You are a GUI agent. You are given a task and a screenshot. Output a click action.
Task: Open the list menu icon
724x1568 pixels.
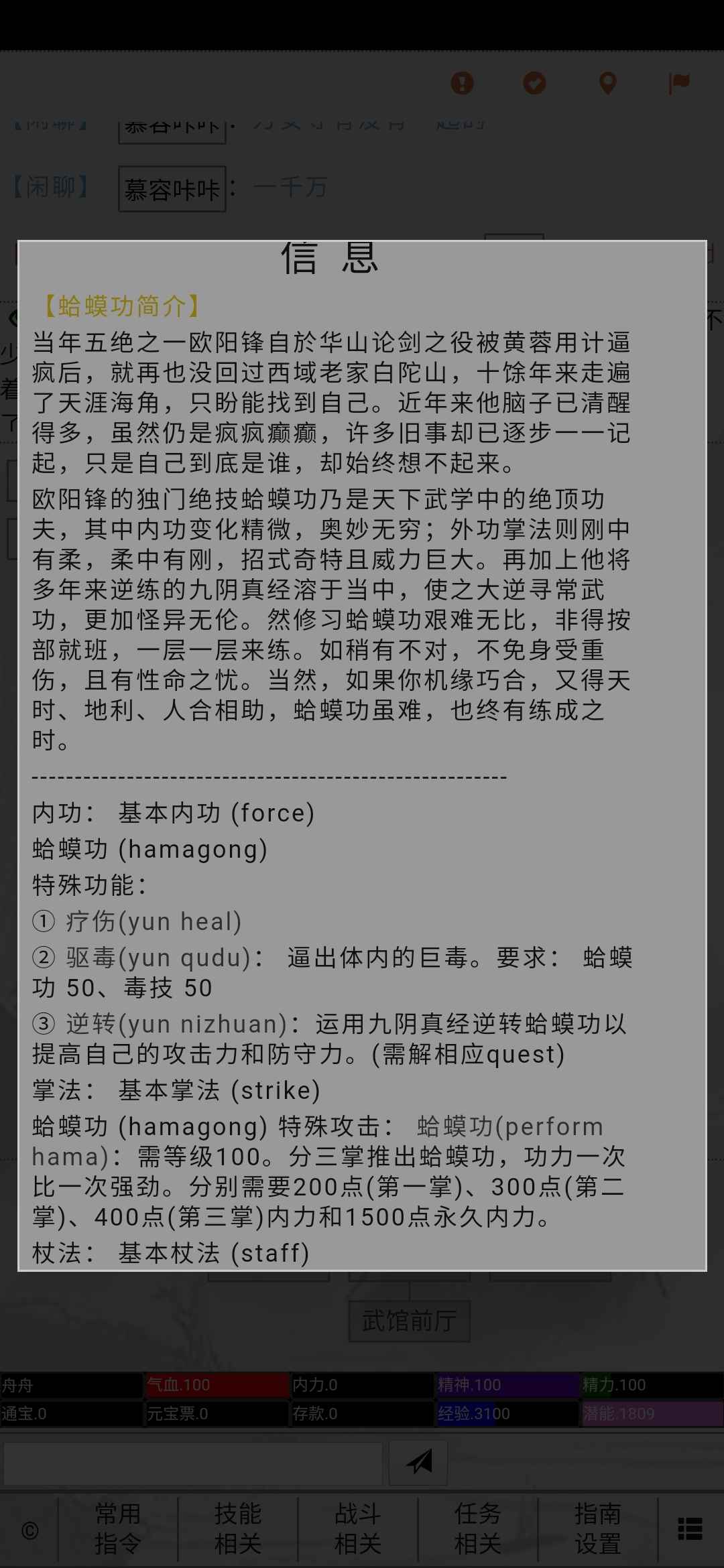point(690,1529)
